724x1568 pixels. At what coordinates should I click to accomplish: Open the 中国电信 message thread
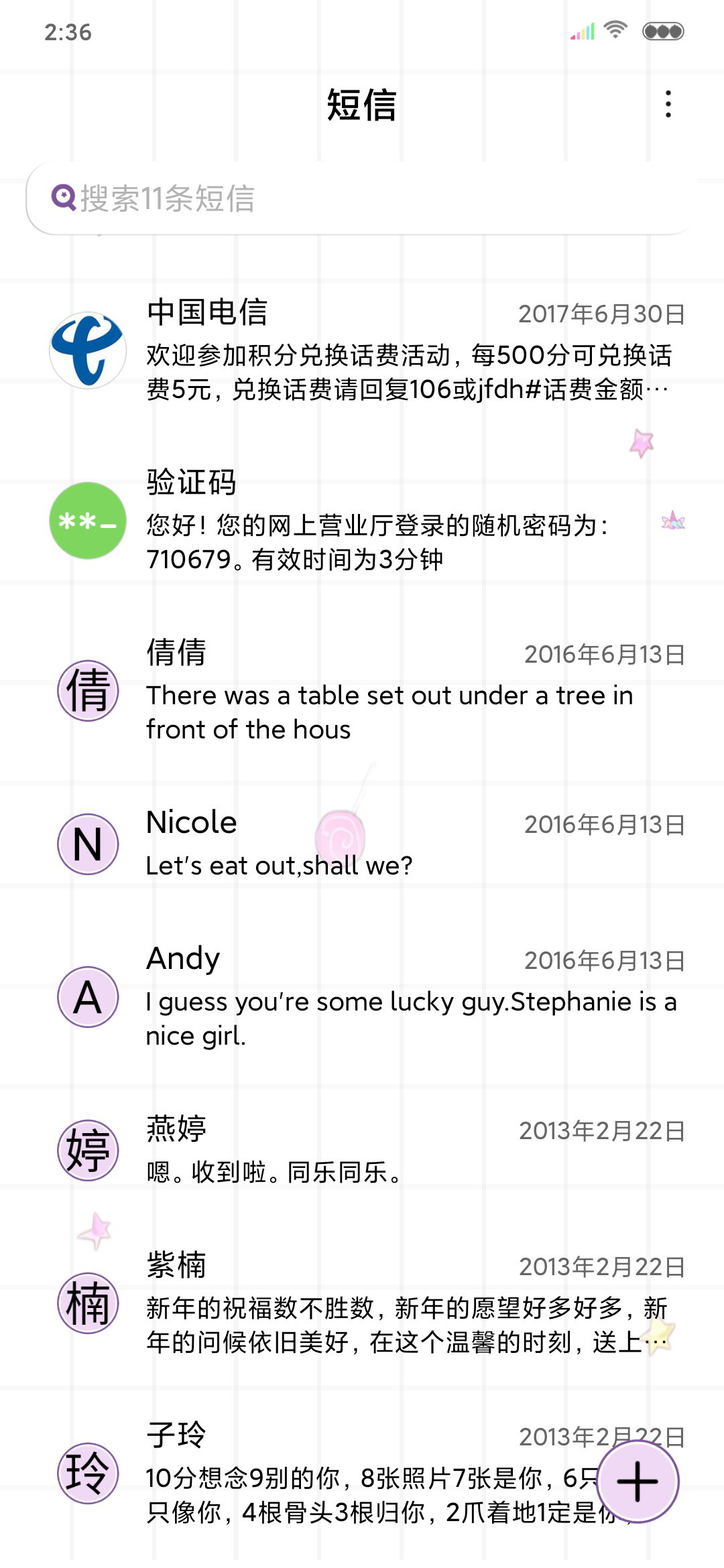(x=362, y=350)
